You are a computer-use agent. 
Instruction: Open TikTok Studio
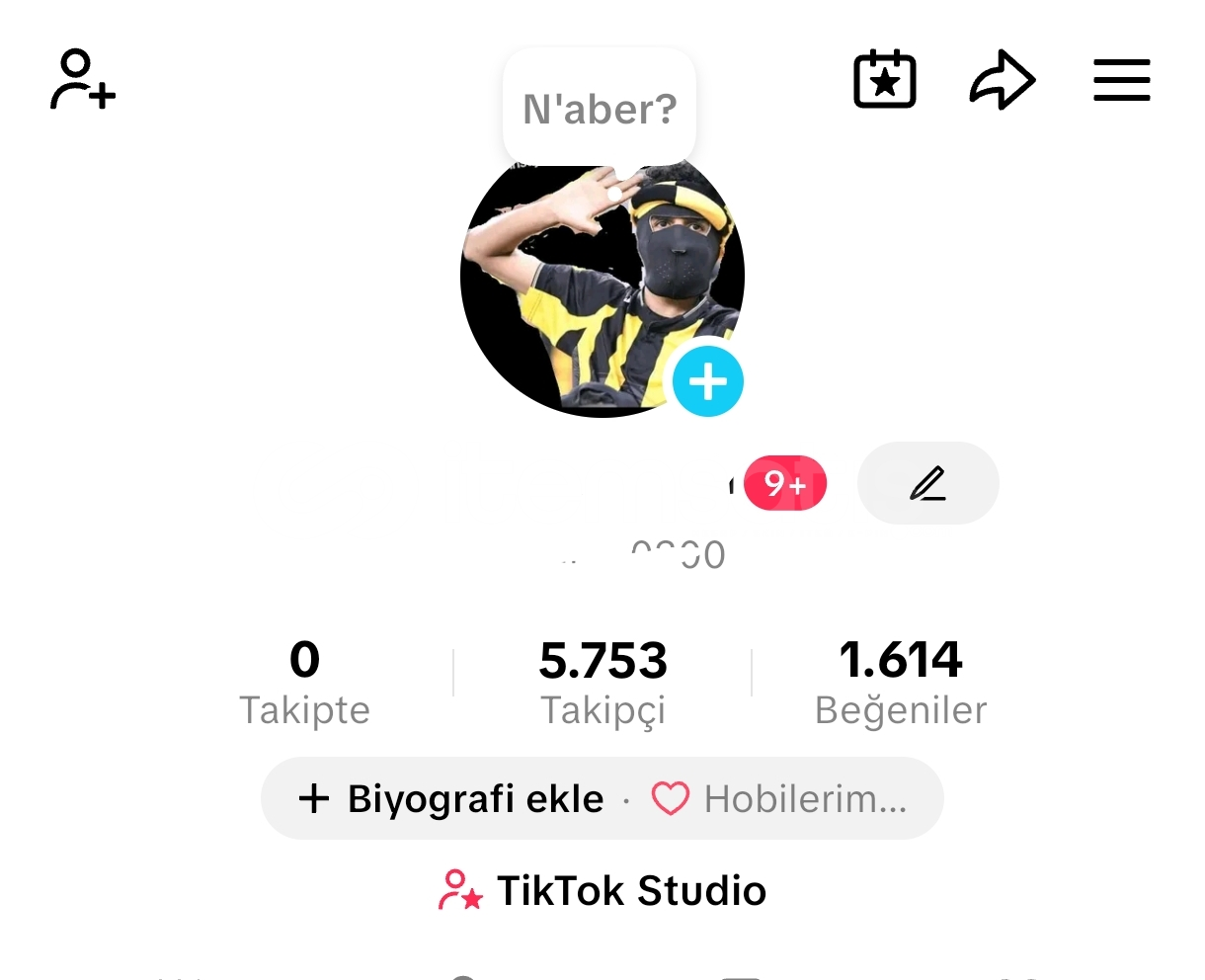click(x=602, y=890)
